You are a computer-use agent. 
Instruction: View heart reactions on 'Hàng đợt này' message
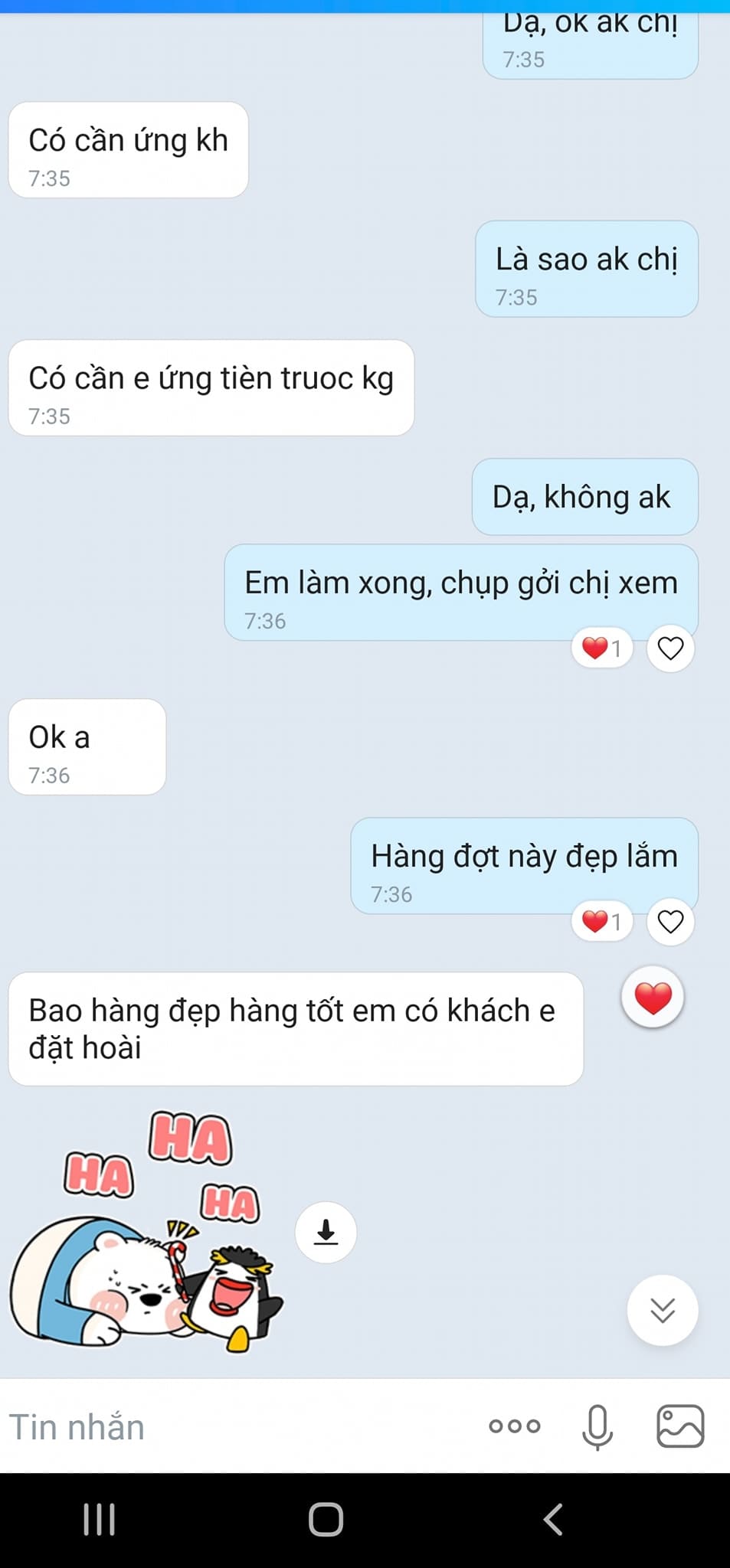click(x=603, y=922)
